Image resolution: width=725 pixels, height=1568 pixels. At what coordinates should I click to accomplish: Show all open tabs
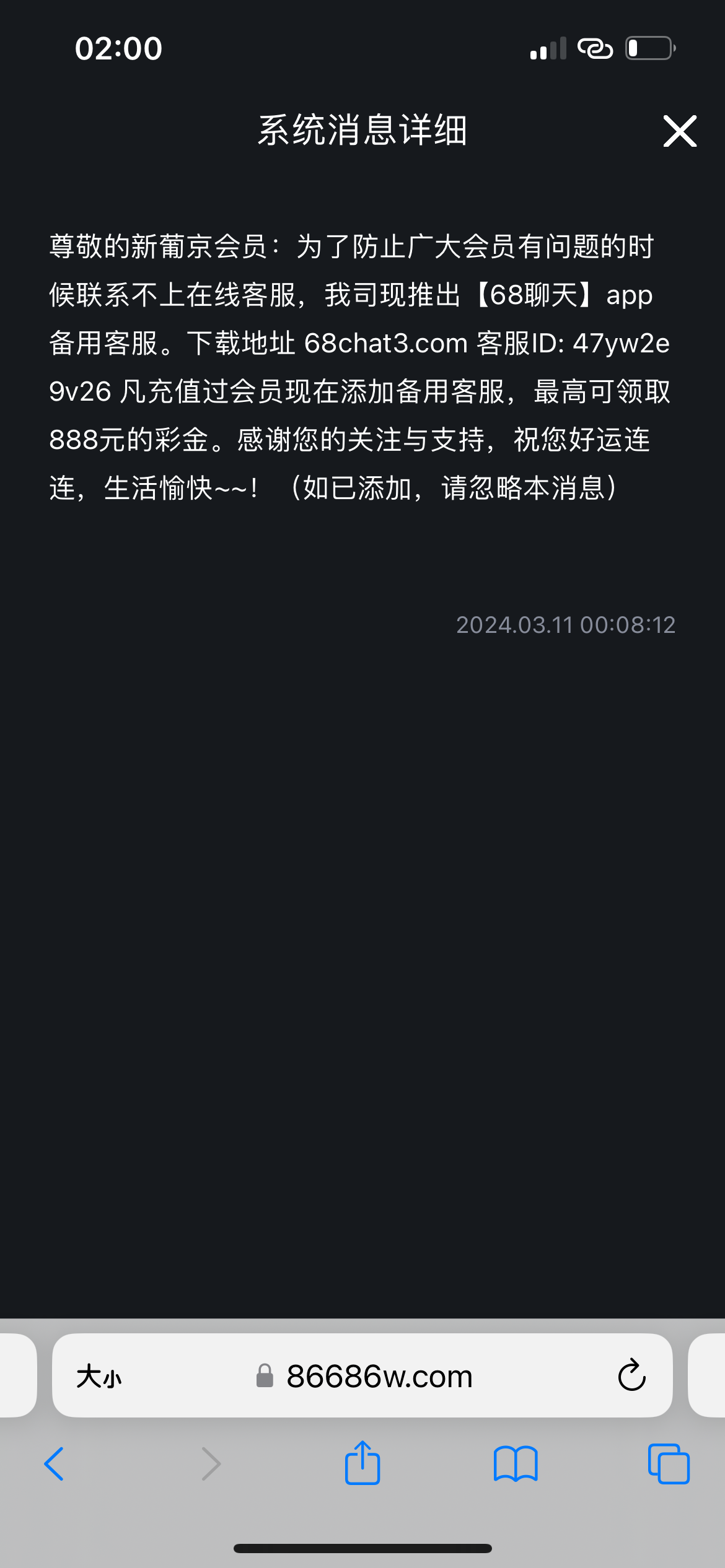point(669,1464)
